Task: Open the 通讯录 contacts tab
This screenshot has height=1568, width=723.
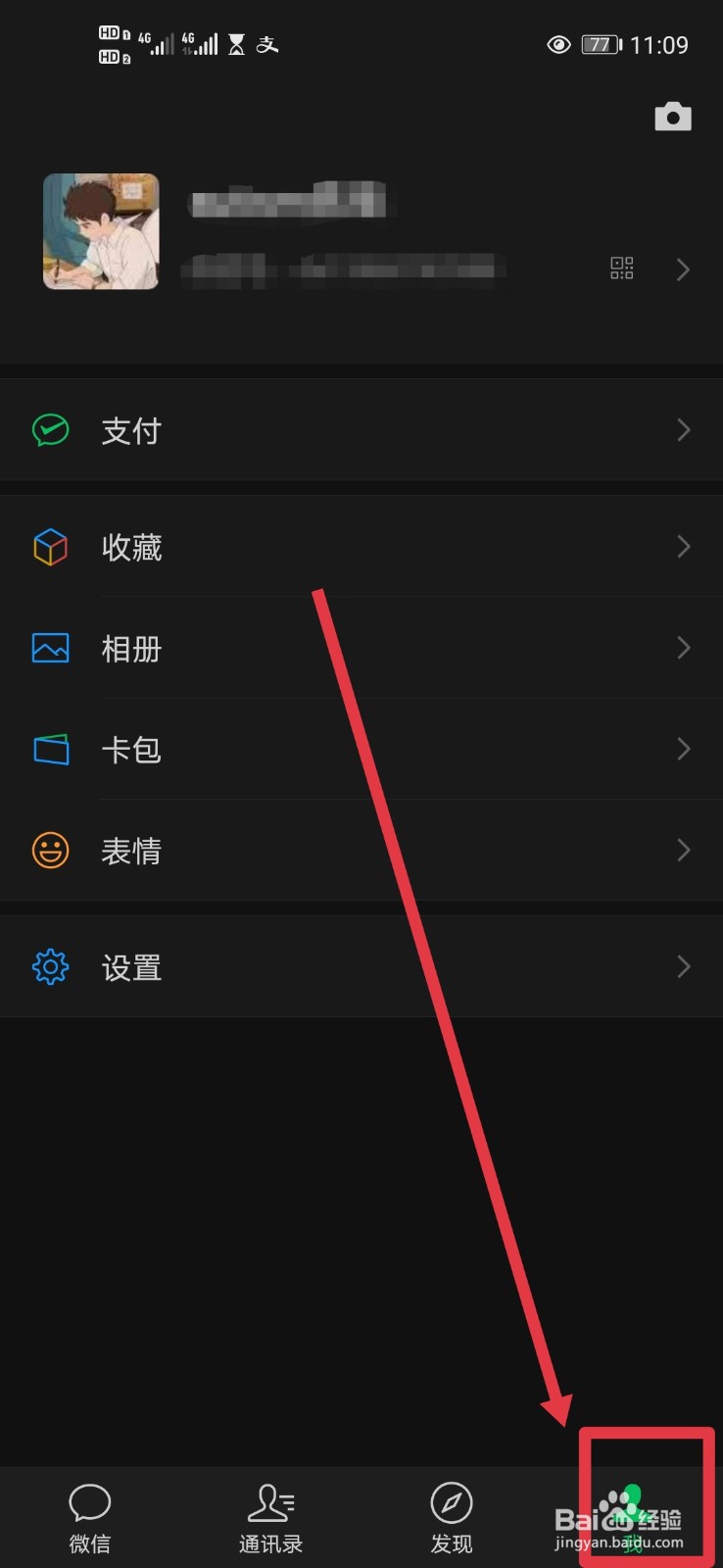Action: pos(271,1514)
